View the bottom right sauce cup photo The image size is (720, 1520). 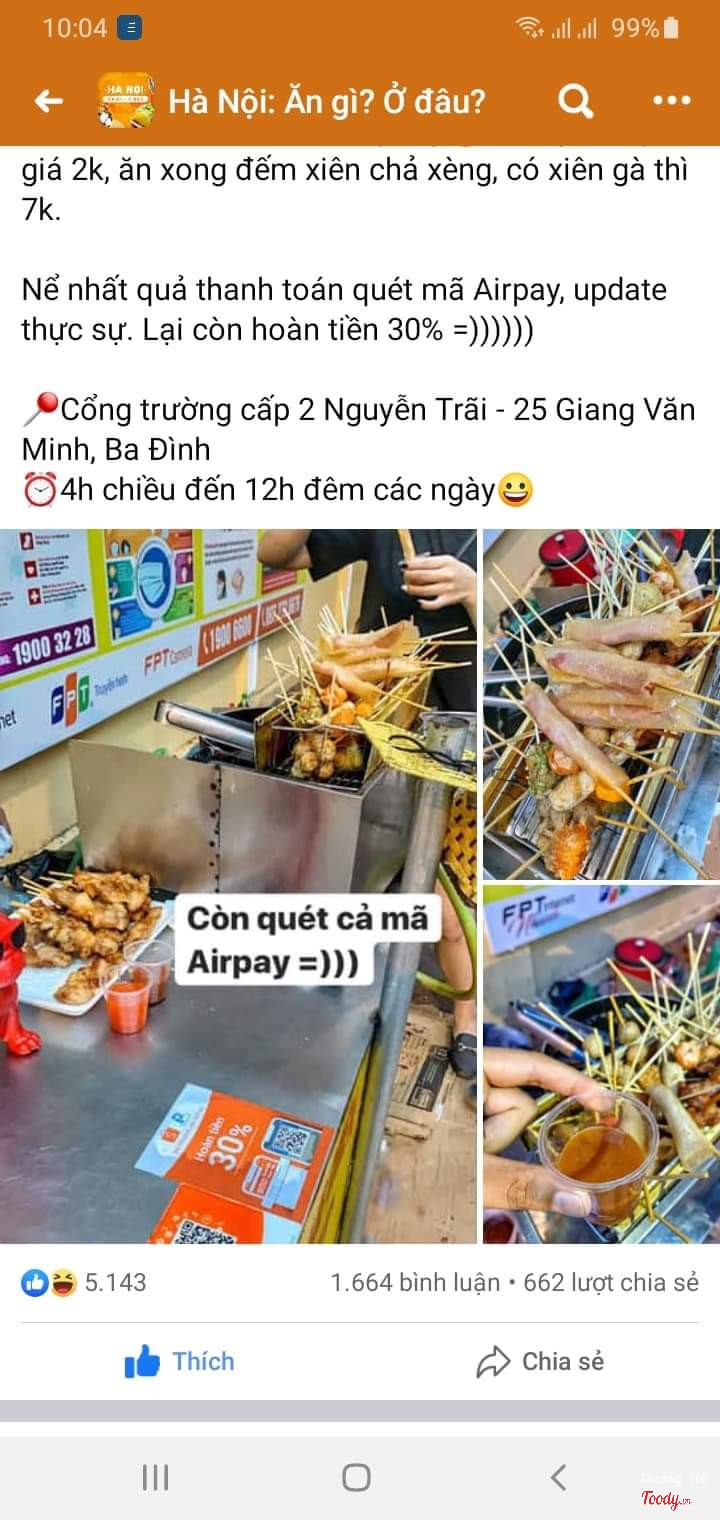tap(601, 1065)
